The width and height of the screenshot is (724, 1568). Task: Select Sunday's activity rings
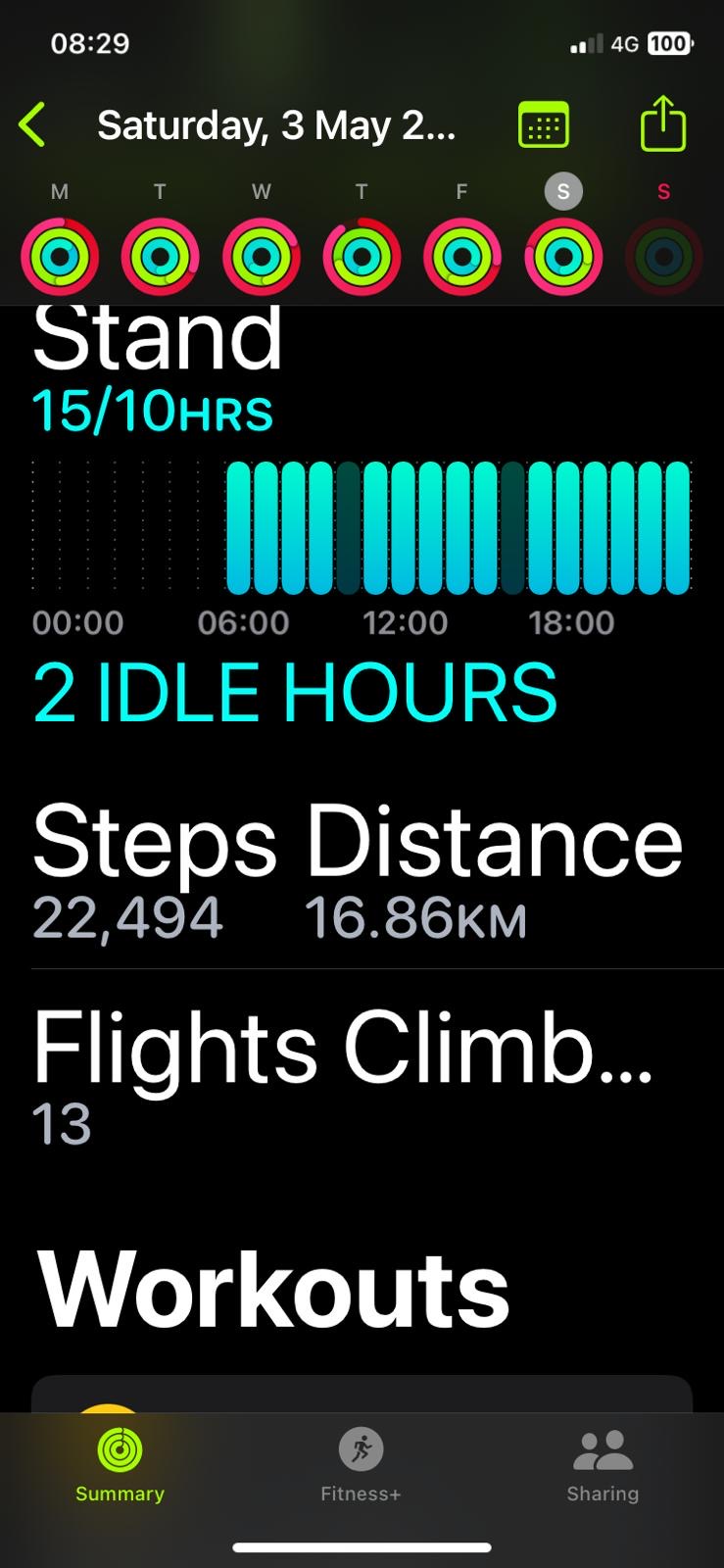click(x=663, y=257)
